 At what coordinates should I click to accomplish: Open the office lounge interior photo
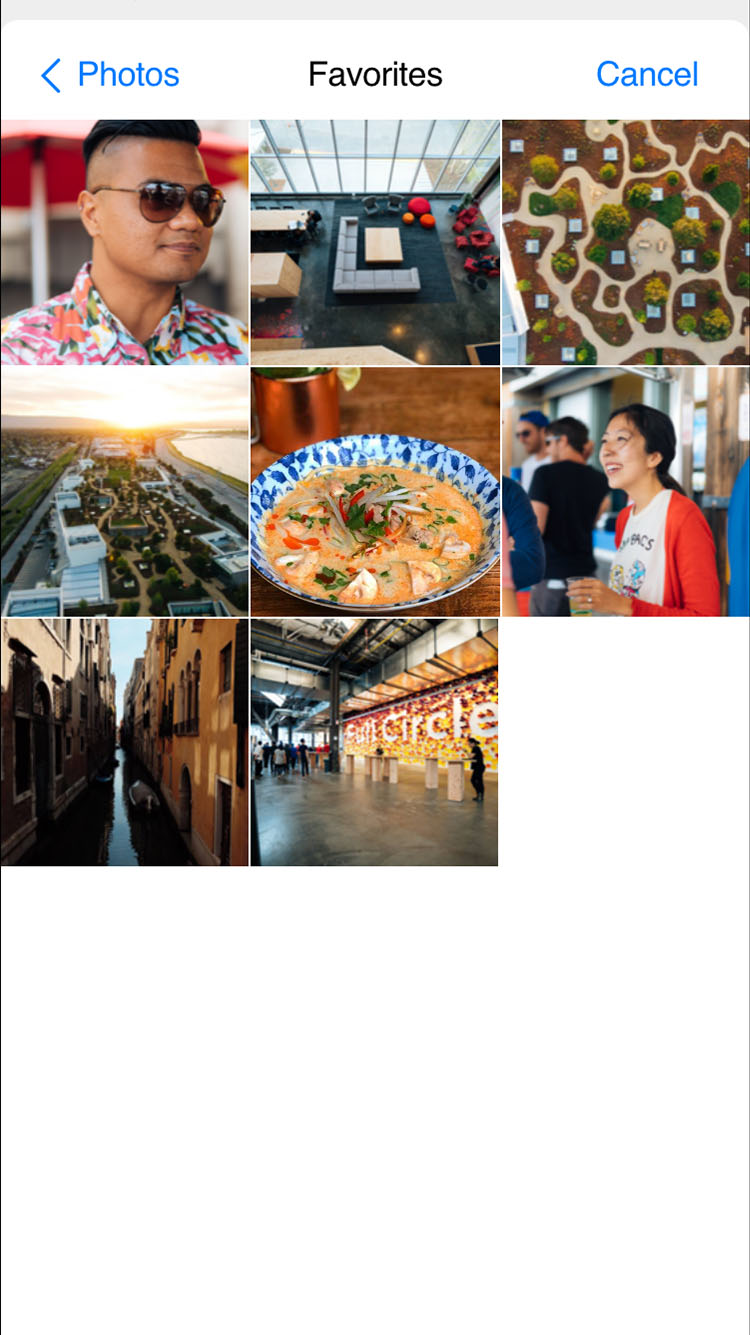coord(374,242)
